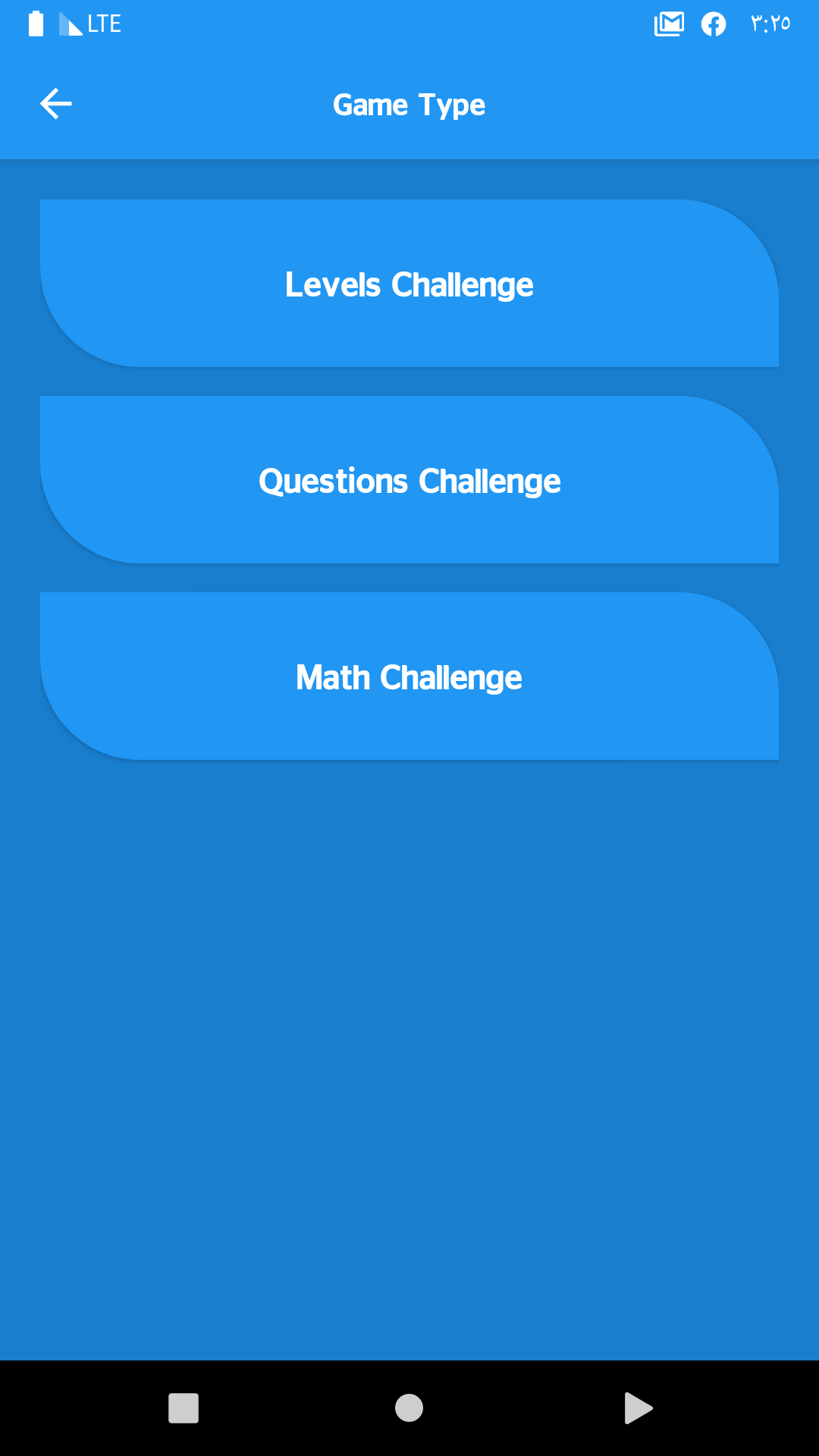819x1456 pixels.
Task: Tap the Levels Challenge button label text
Action: point(409,284)
